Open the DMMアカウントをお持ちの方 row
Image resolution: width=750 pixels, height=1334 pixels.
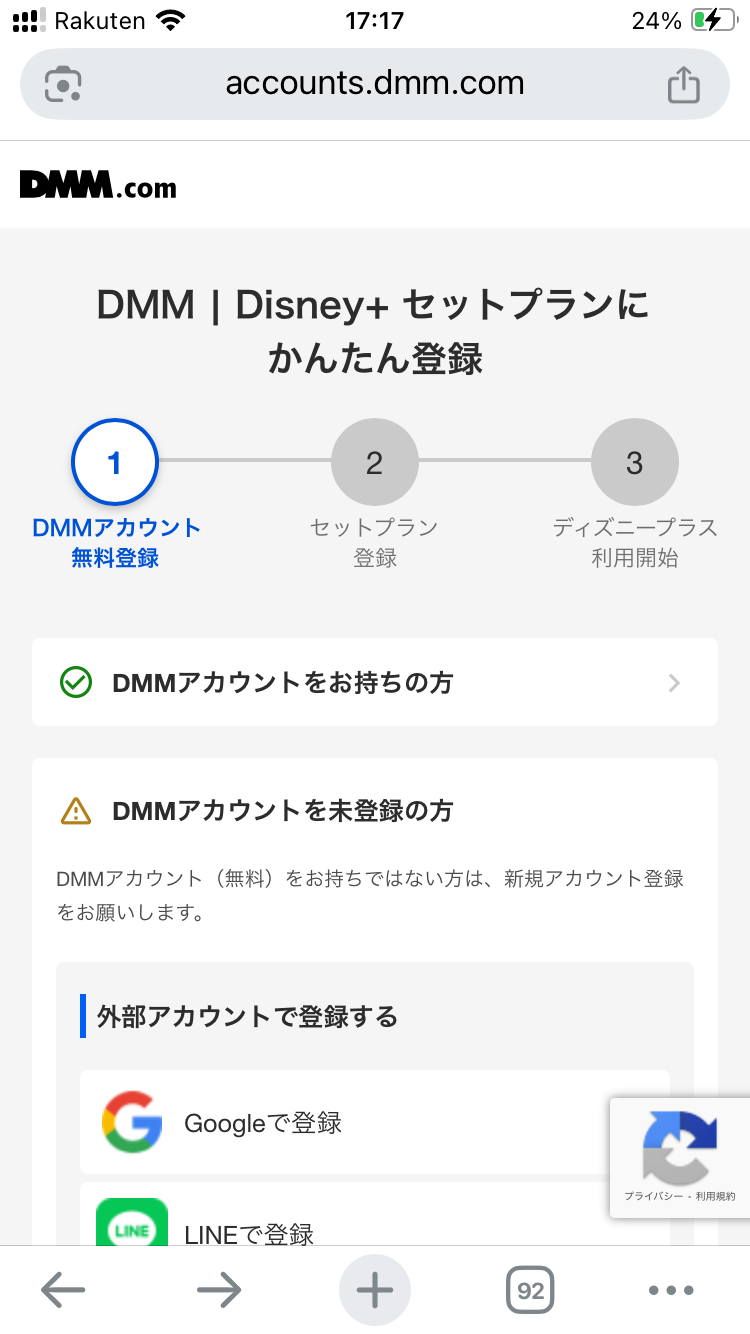(375, 682)
